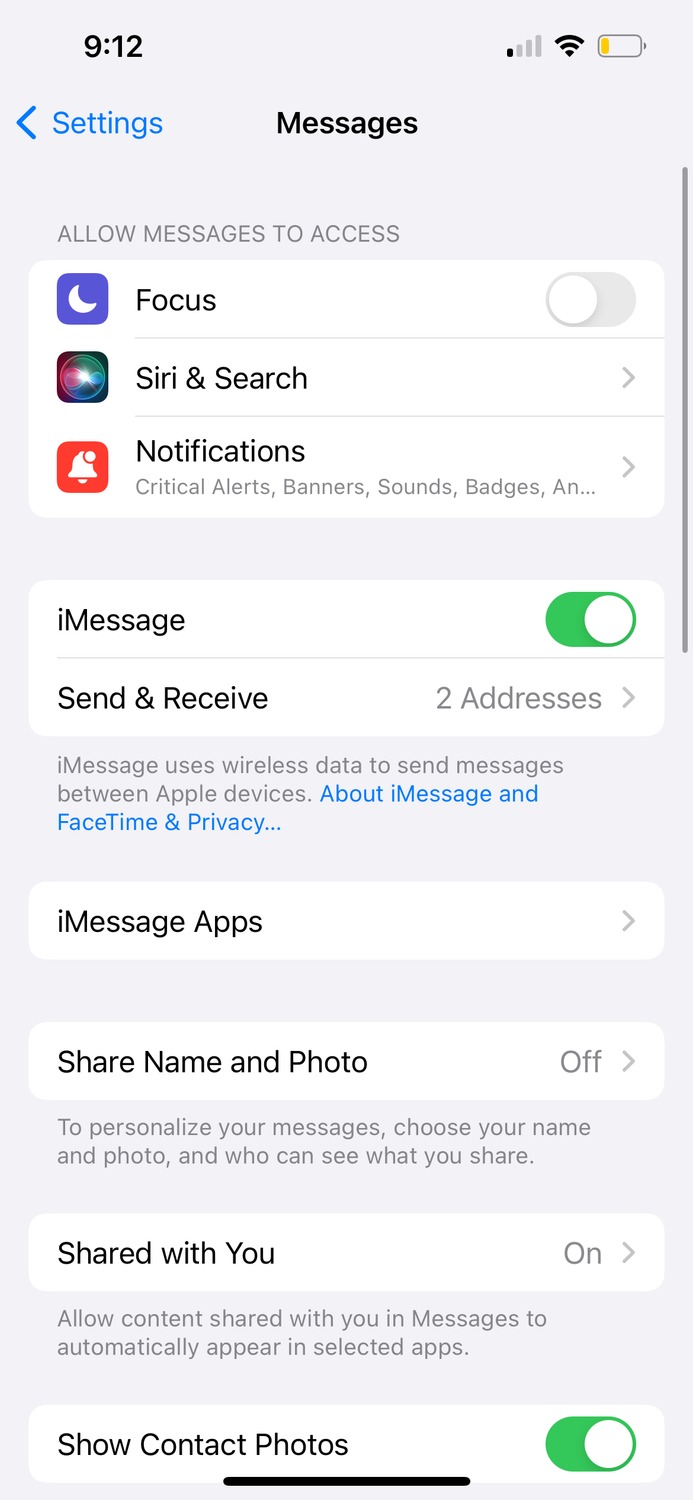Screen dimensions: 693x1500
Task: Open Siri & Search settings
Action: 346,378
